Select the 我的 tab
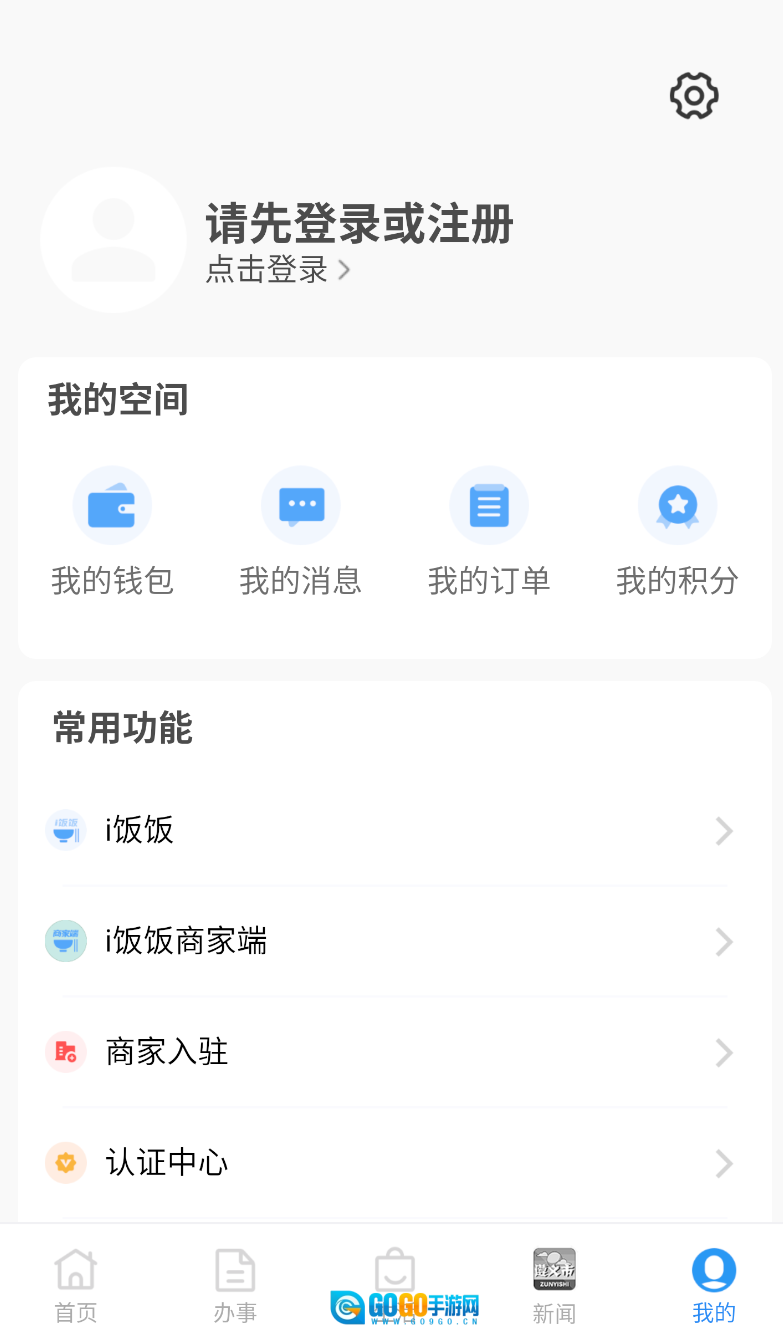Image resolution: width=783 pixels, height=1335 pixels. point(714,1285)
